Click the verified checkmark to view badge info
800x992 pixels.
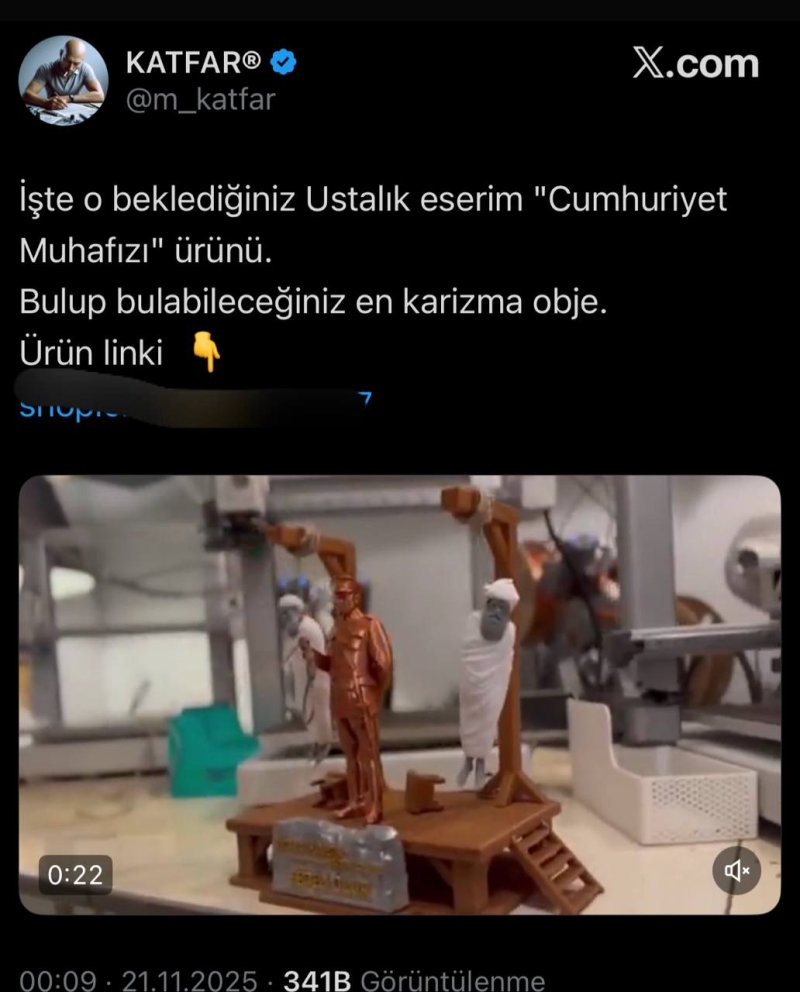[281, 60]
